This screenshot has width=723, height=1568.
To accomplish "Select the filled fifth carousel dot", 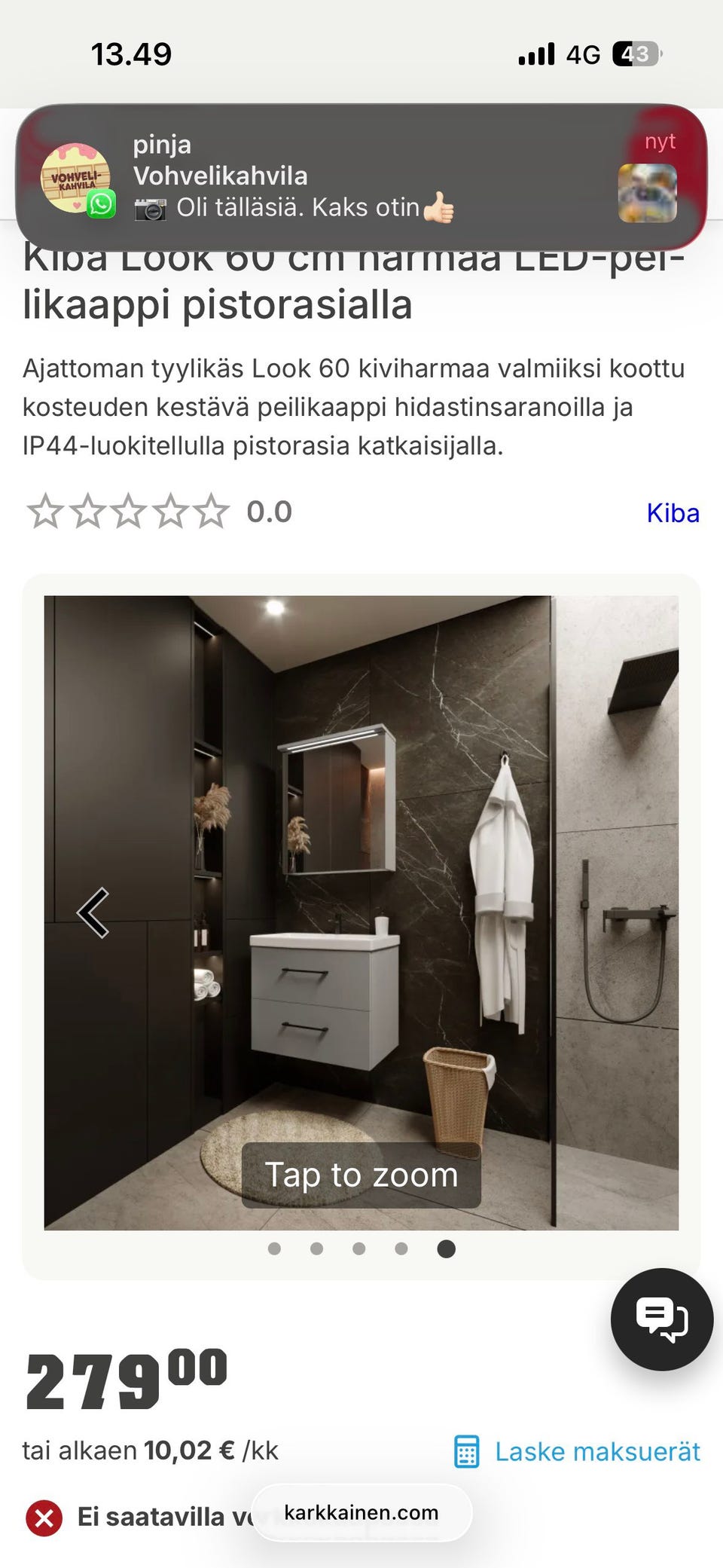I will (446, 1248).
